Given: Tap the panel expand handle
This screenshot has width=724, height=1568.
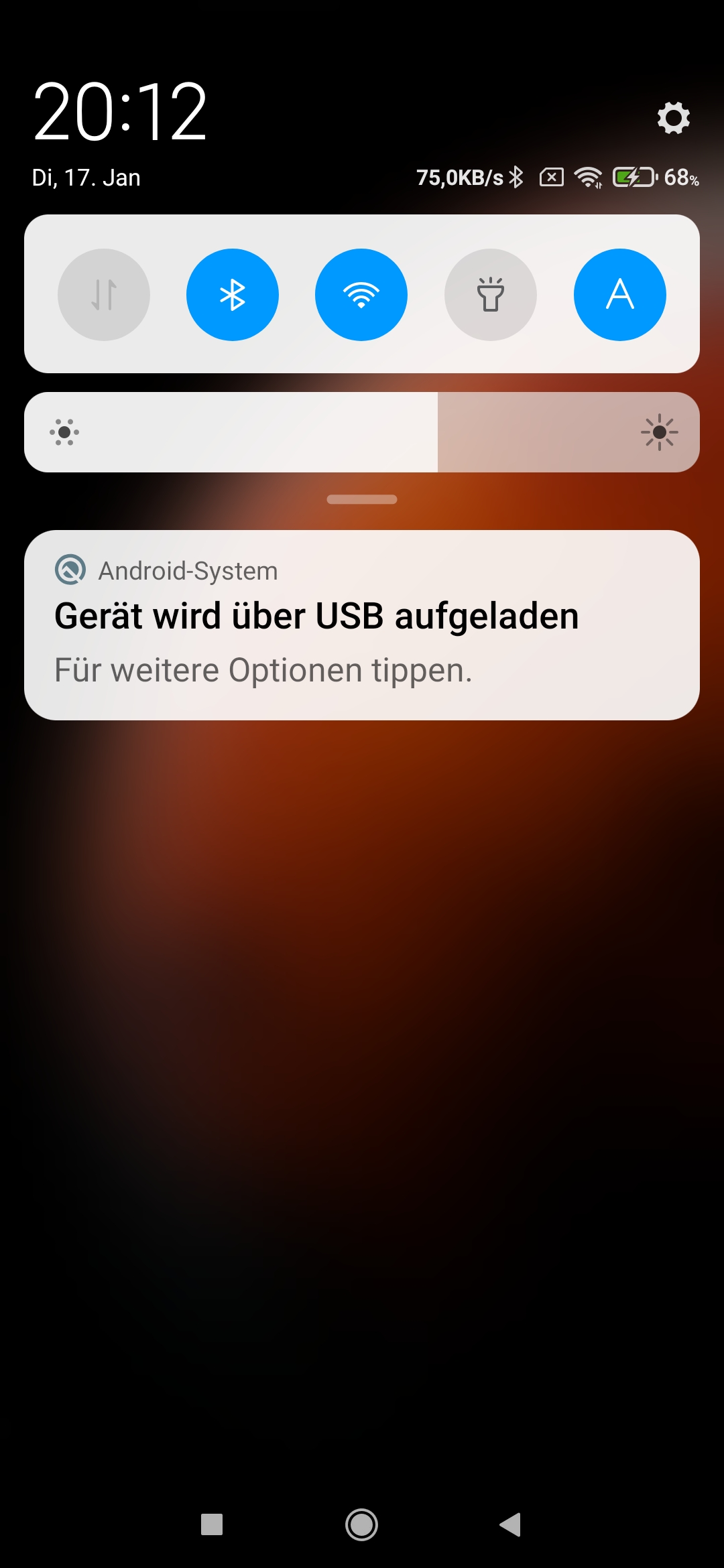Looking at the screenshot, I should coord(362,499).
